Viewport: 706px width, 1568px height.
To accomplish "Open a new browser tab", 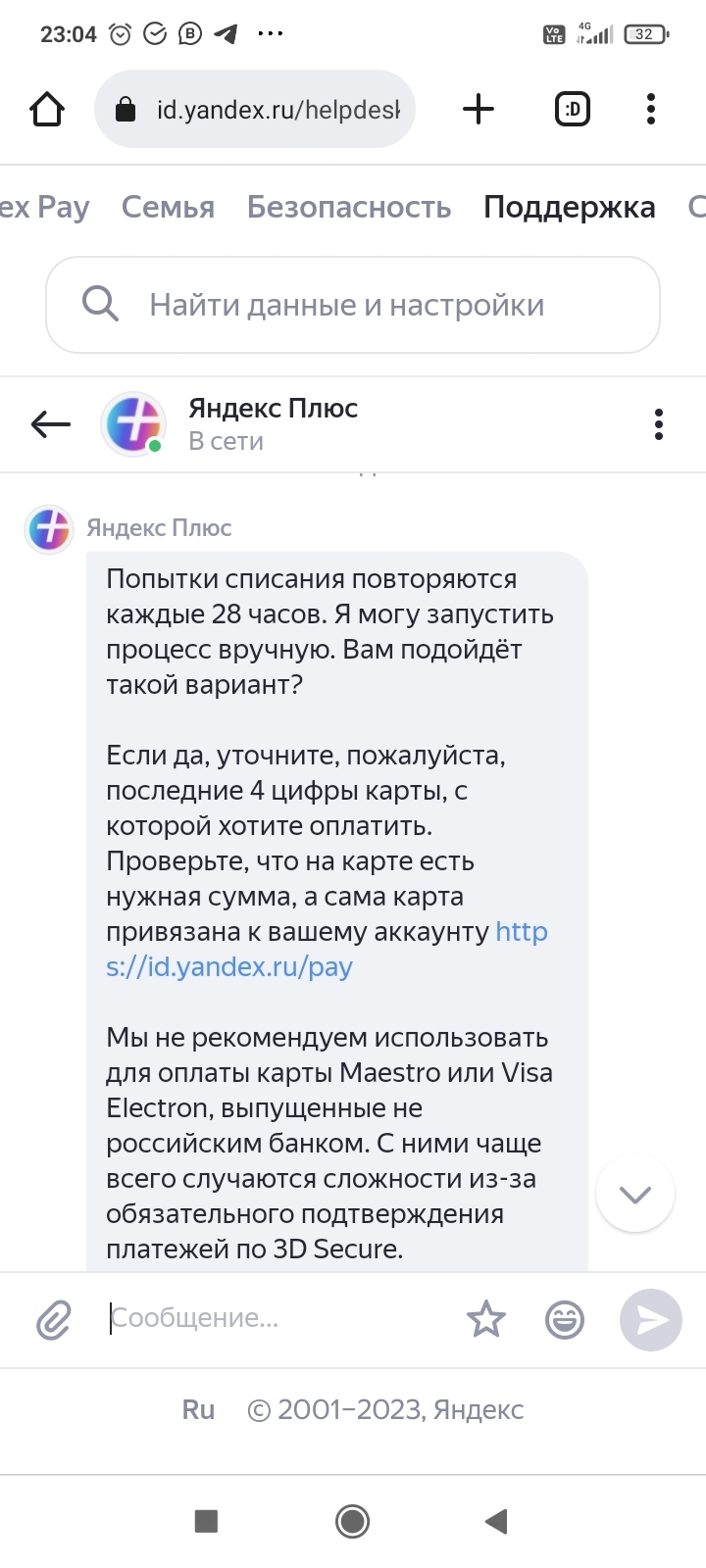I will coord(478,109).
